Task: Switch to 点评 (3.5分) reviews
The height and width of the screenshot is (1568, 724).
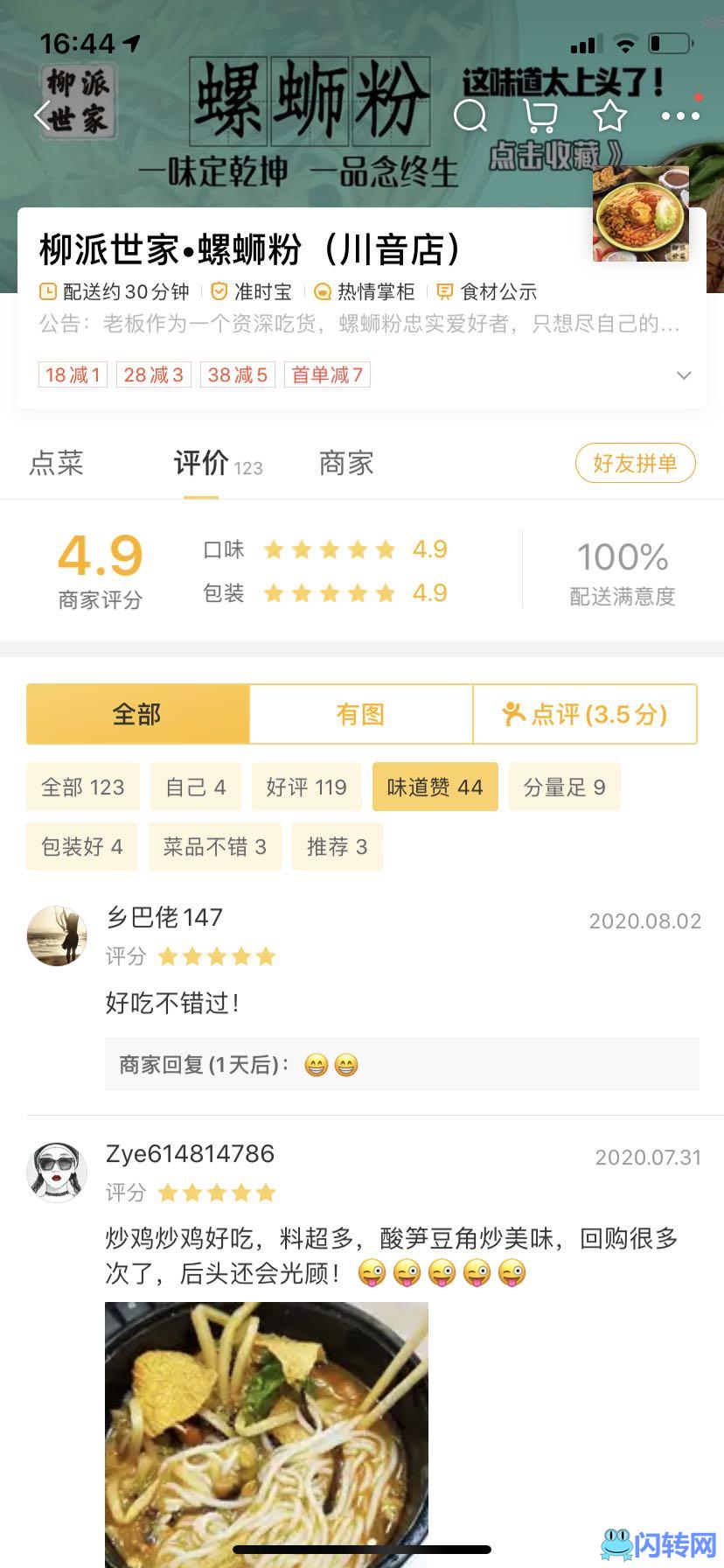Action: [585, 714]
